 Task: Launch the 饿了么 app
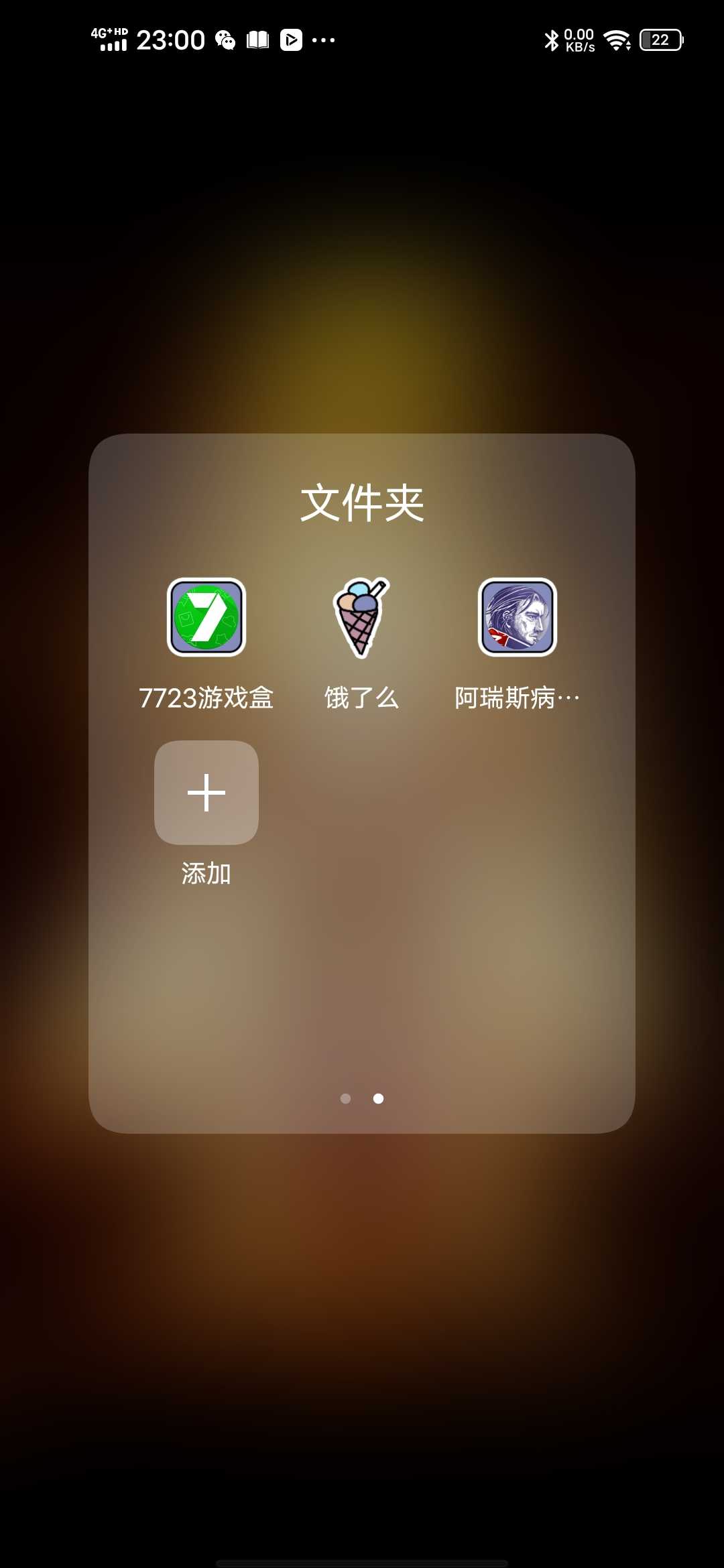coord(362,617)
